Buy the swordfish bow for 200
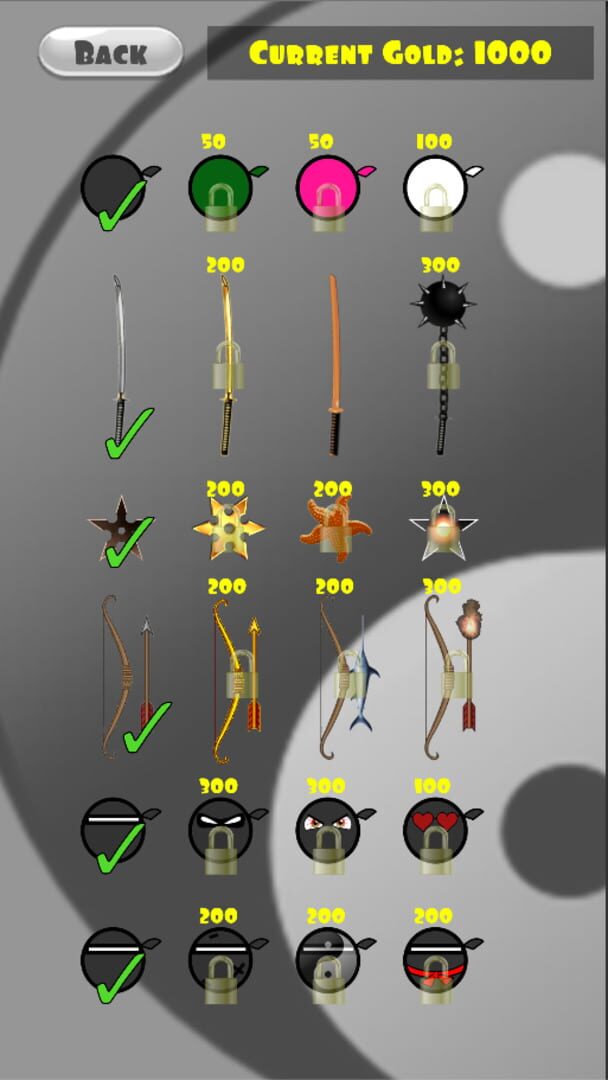 pyautogui.click(x=347, y=678)
